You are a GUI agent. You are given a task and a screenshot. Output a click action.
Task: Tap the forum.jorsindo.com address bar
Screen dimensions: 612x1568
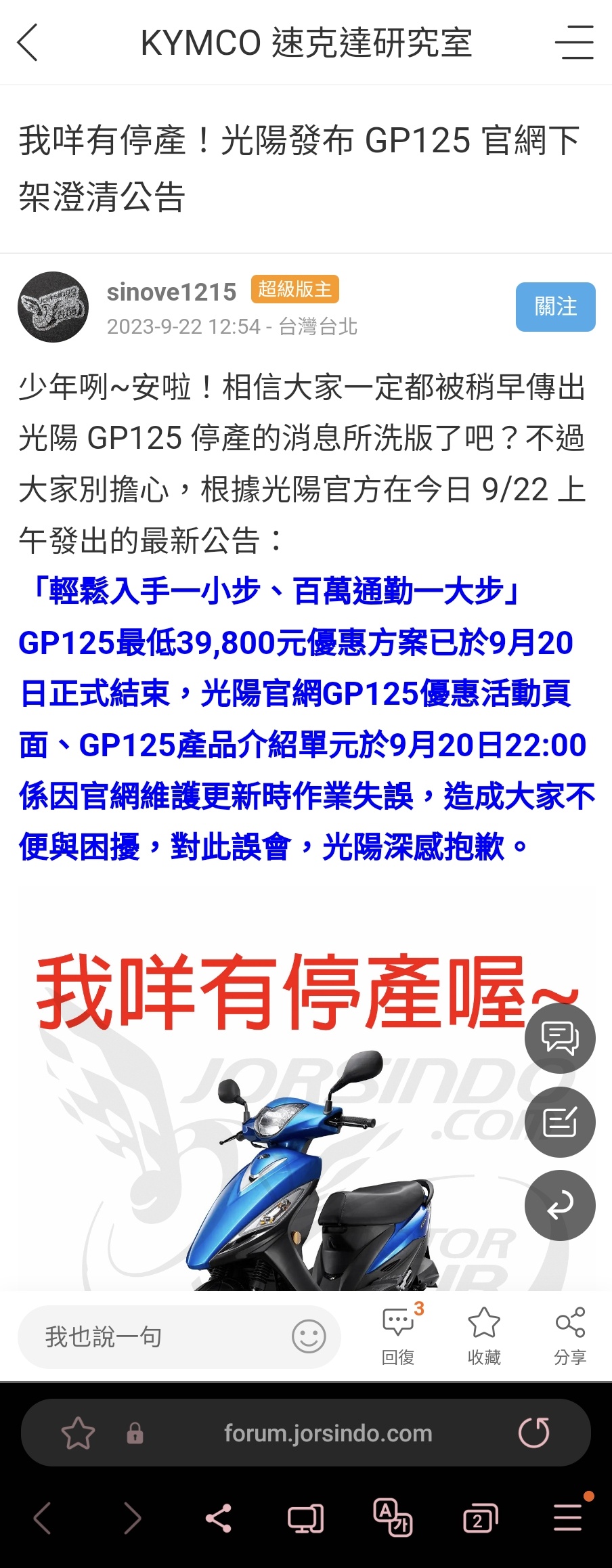click(328, 1433)
